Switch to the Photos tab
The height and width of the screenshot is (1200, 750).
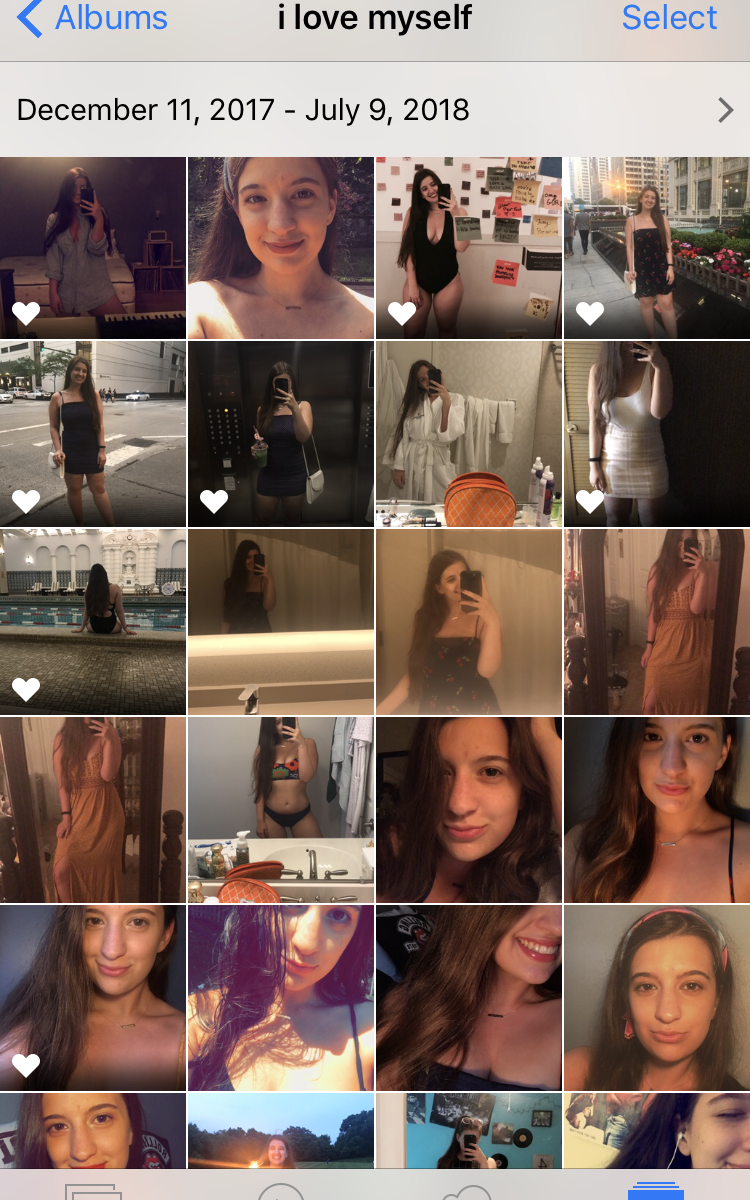(93, 1188)
